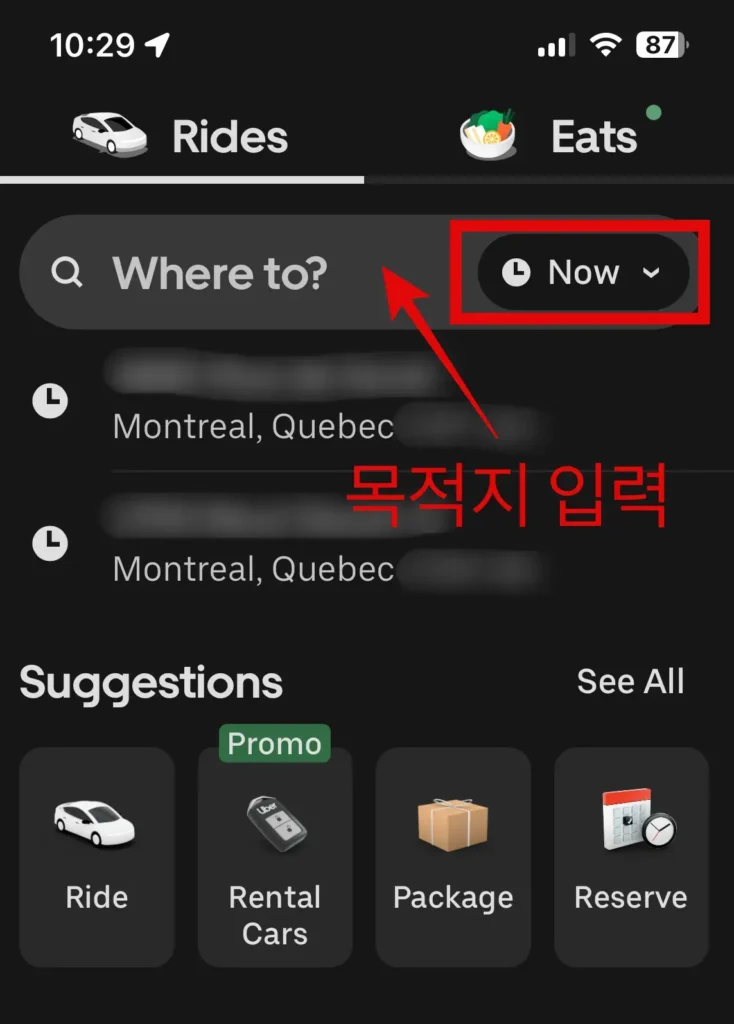Open Reserve to schedule a ride
The width and height of the screenshot is (734, 1024).
pos(631,856)
